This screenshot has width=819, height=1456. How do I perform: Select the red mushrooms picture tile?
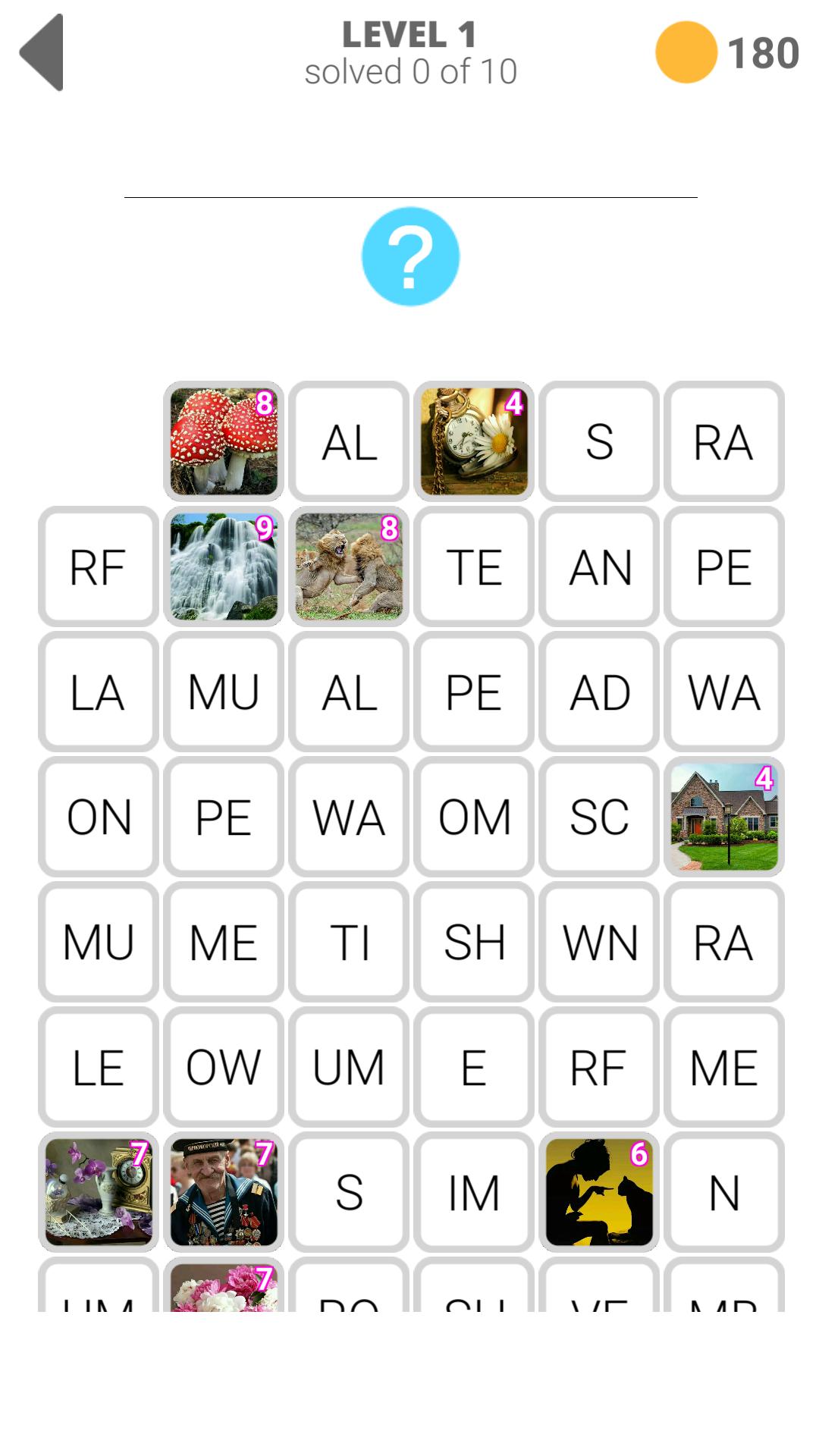[x=224, y=441]
